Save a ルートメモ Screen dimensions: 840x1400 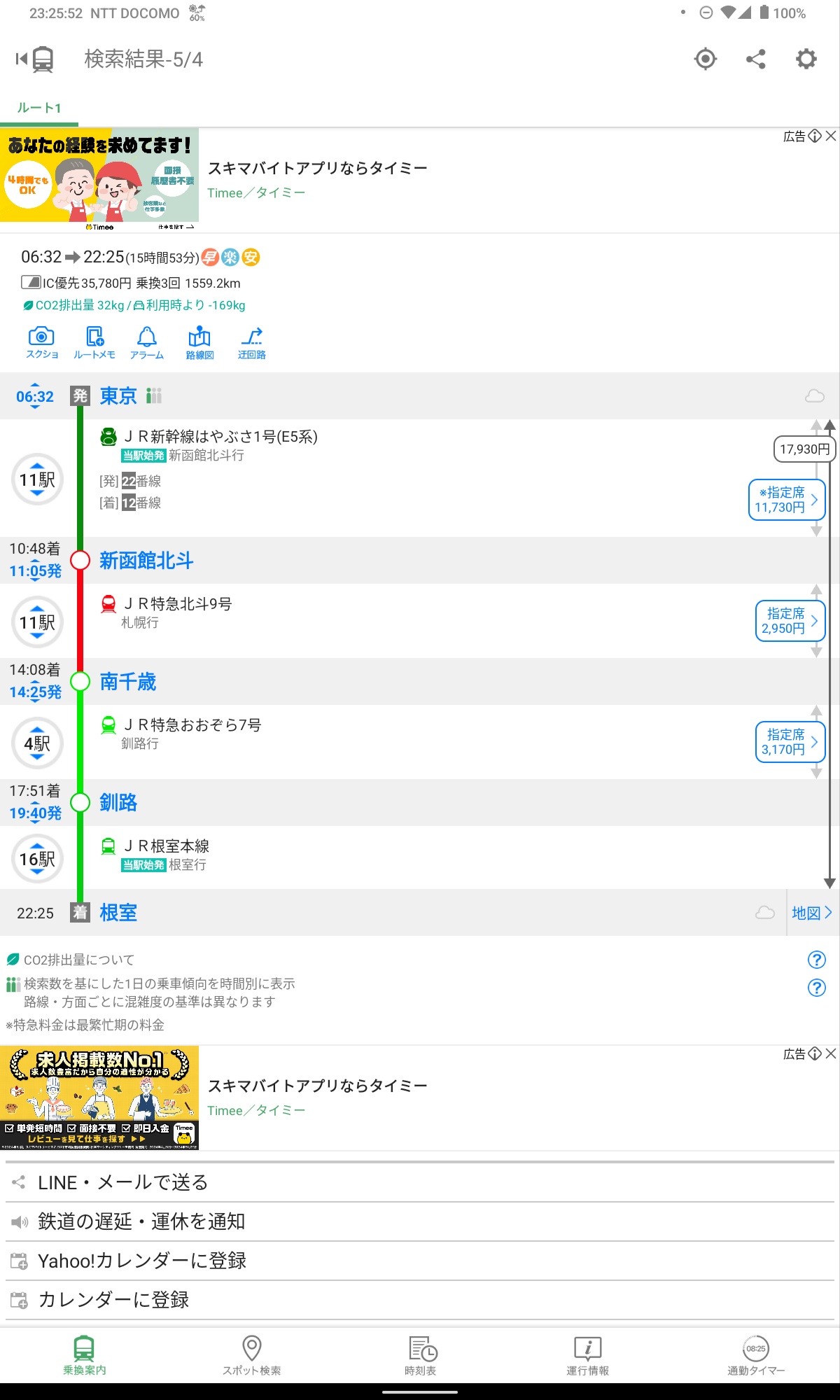coord(94,343)
